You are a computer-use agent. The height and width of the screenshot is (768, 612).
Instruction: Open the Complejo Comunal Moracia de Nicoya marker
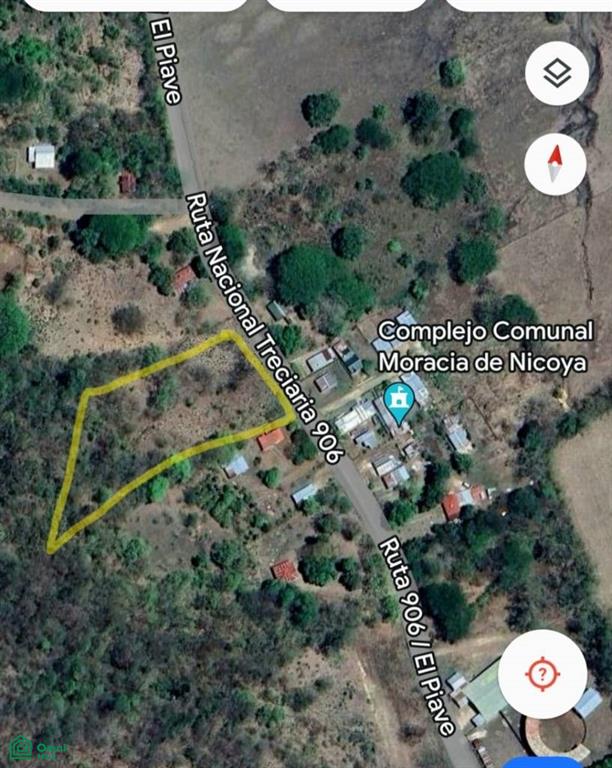400,402
